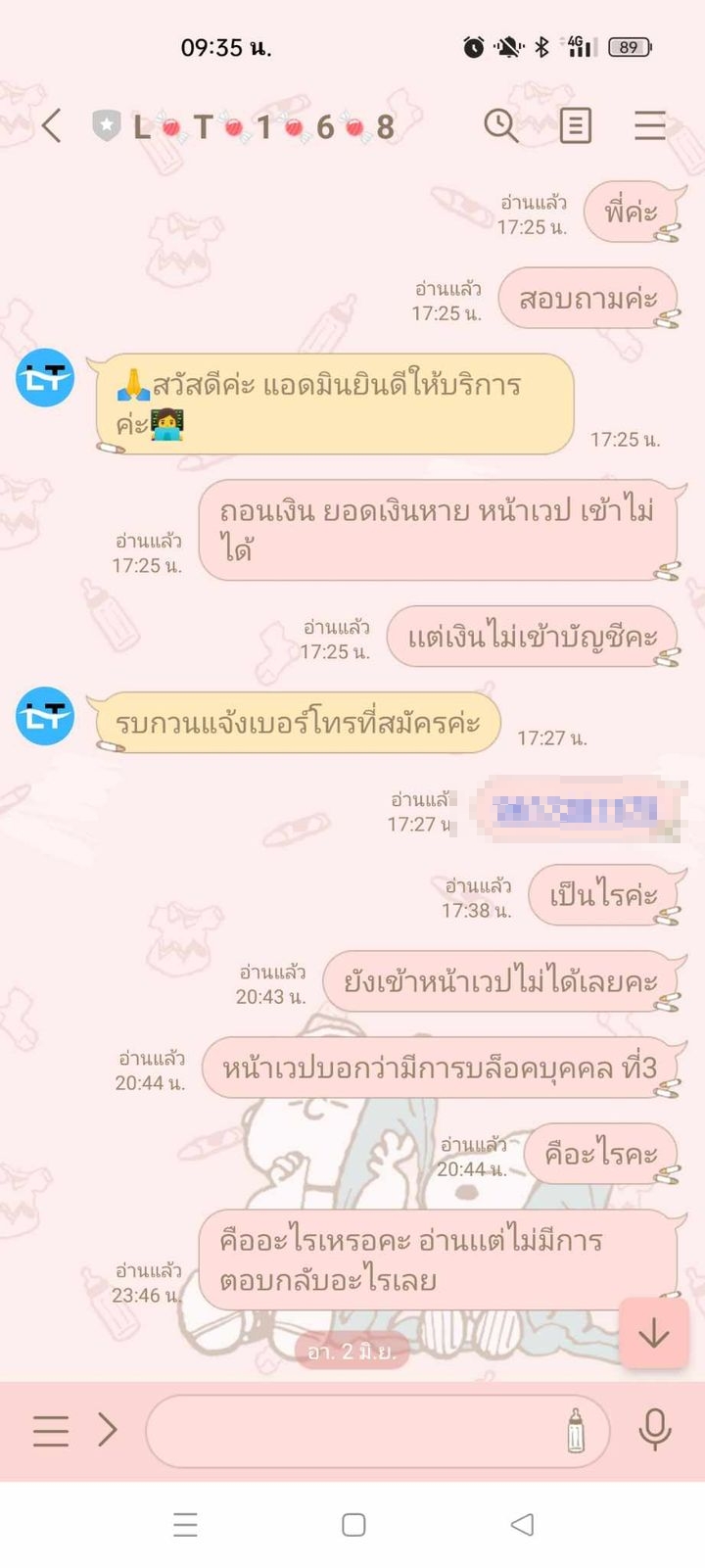The image size is (705, 1568).
Task: Open the sticker picker bottle icon
Action: click(x=576, y=1431)
